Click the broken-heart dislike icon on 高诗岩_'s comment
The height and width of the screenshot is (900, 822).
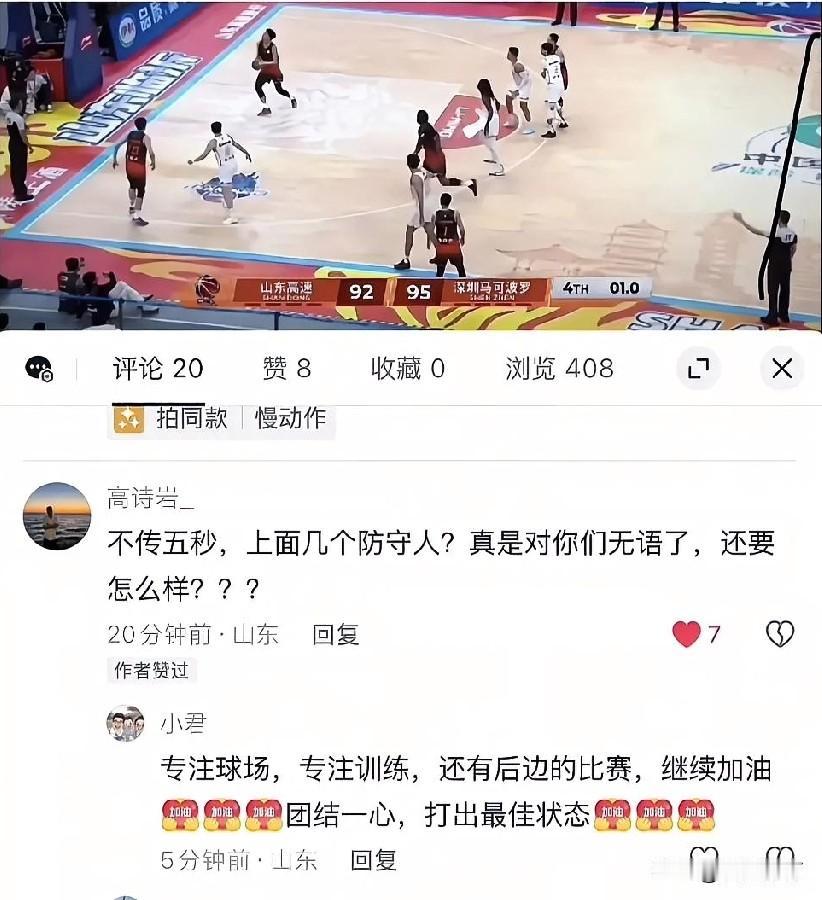pos(781,632)
